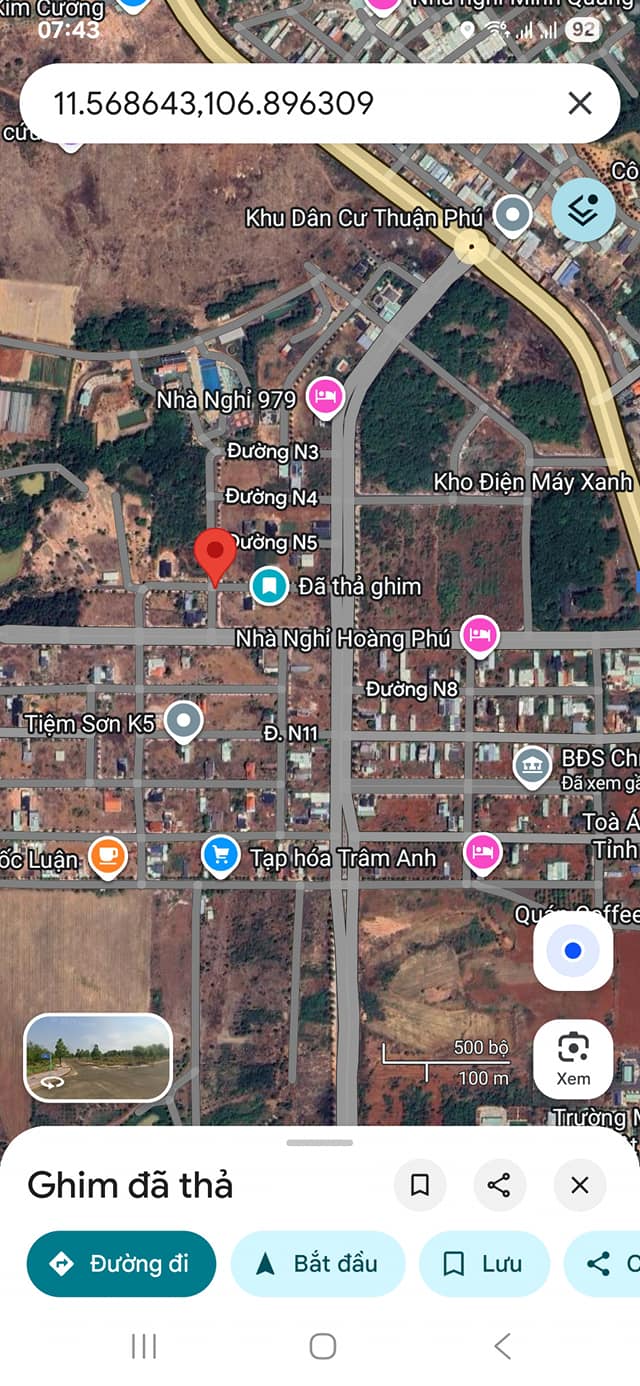This screenshot has height=1386, width=640.
Task: Save this place with Lưu chip
Action: click(x=484, y=1264)
